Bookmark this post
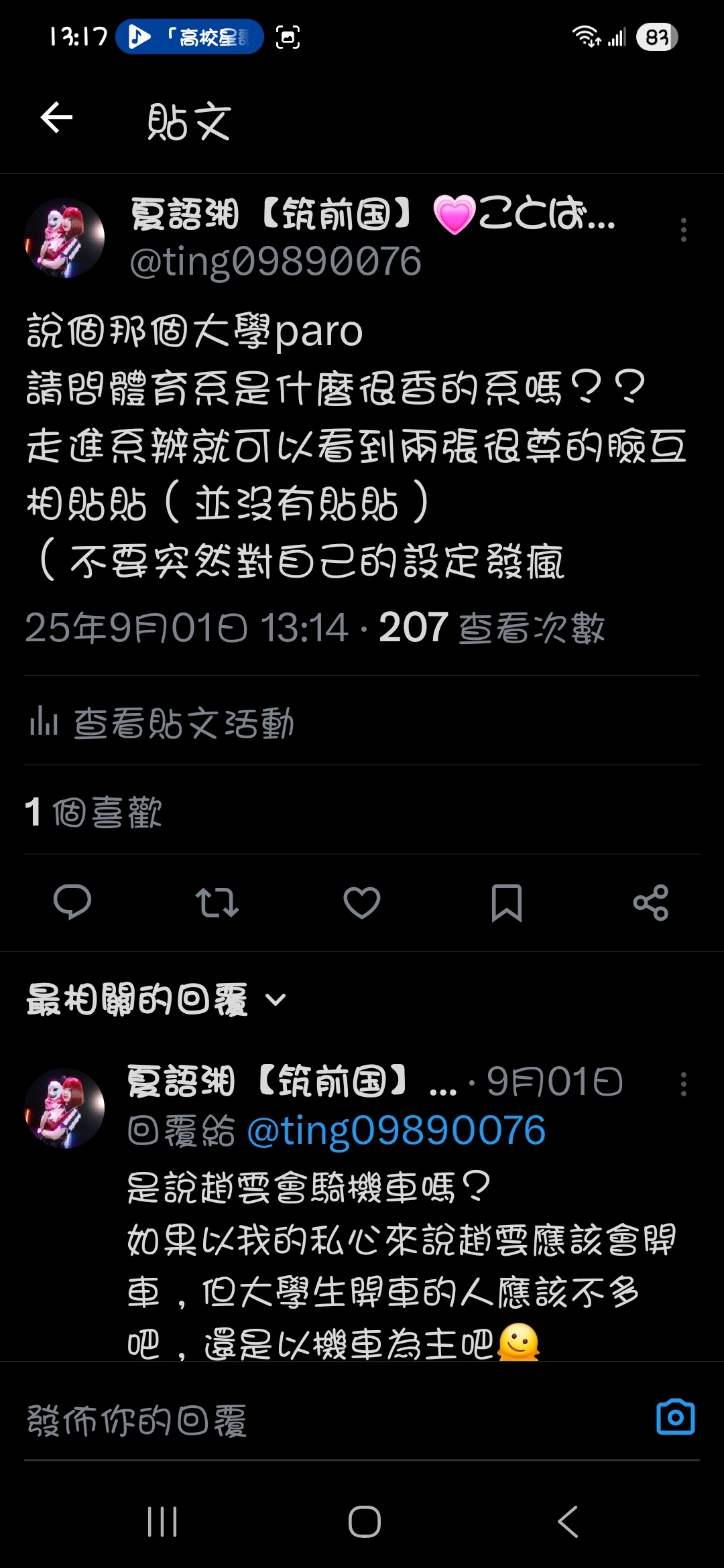Viewport: 724px width, 1568px height. [506, 902]
